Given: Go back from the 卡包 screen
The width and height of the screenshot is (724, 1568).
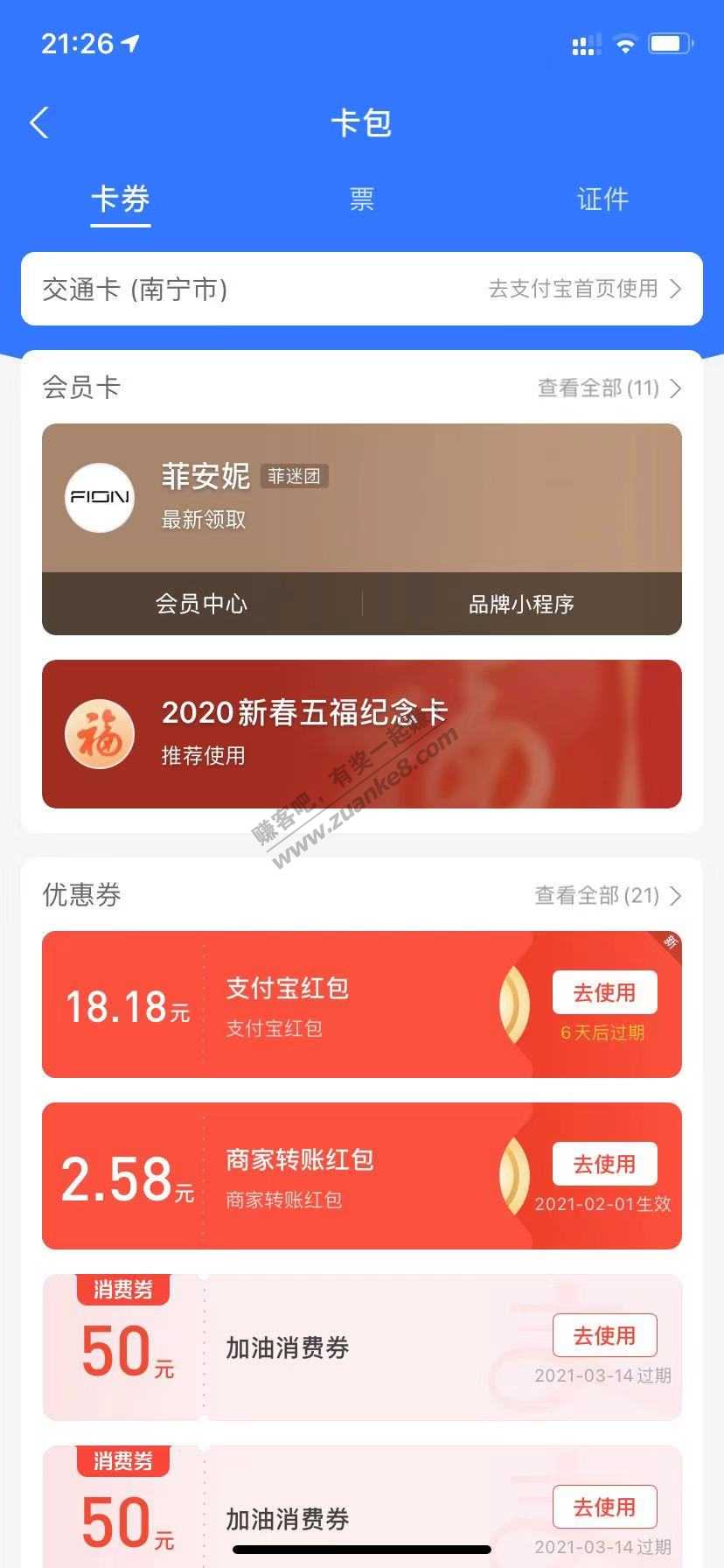Looking at the screenshot, I should click(39, 123).
